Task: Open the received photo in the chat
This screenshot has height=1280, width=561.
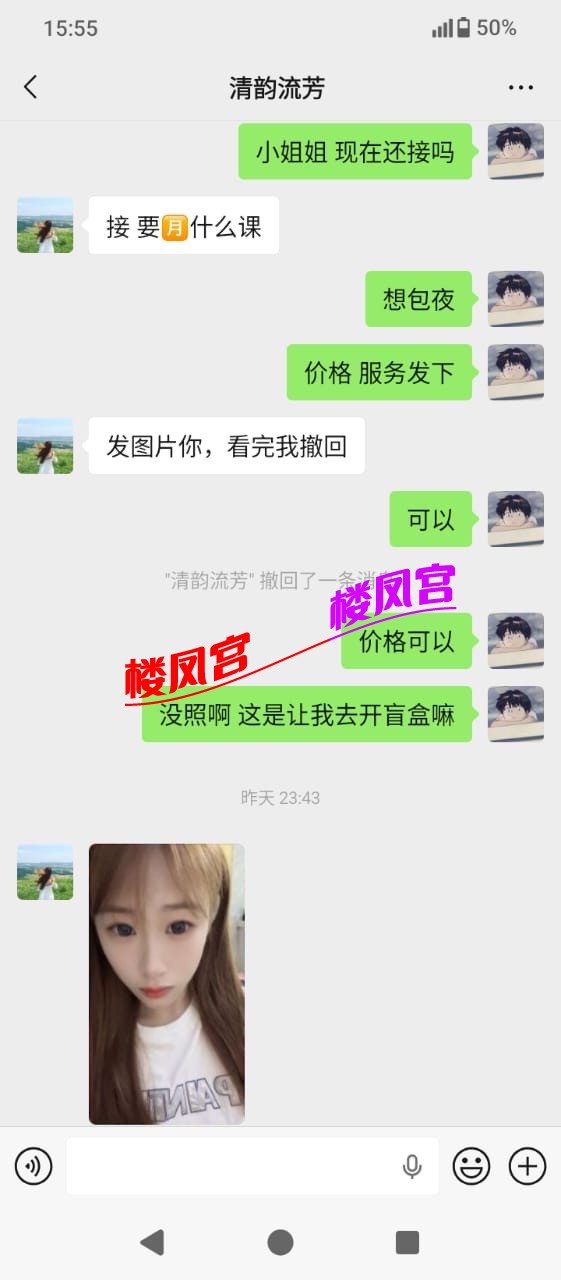Action: point(167,984)
